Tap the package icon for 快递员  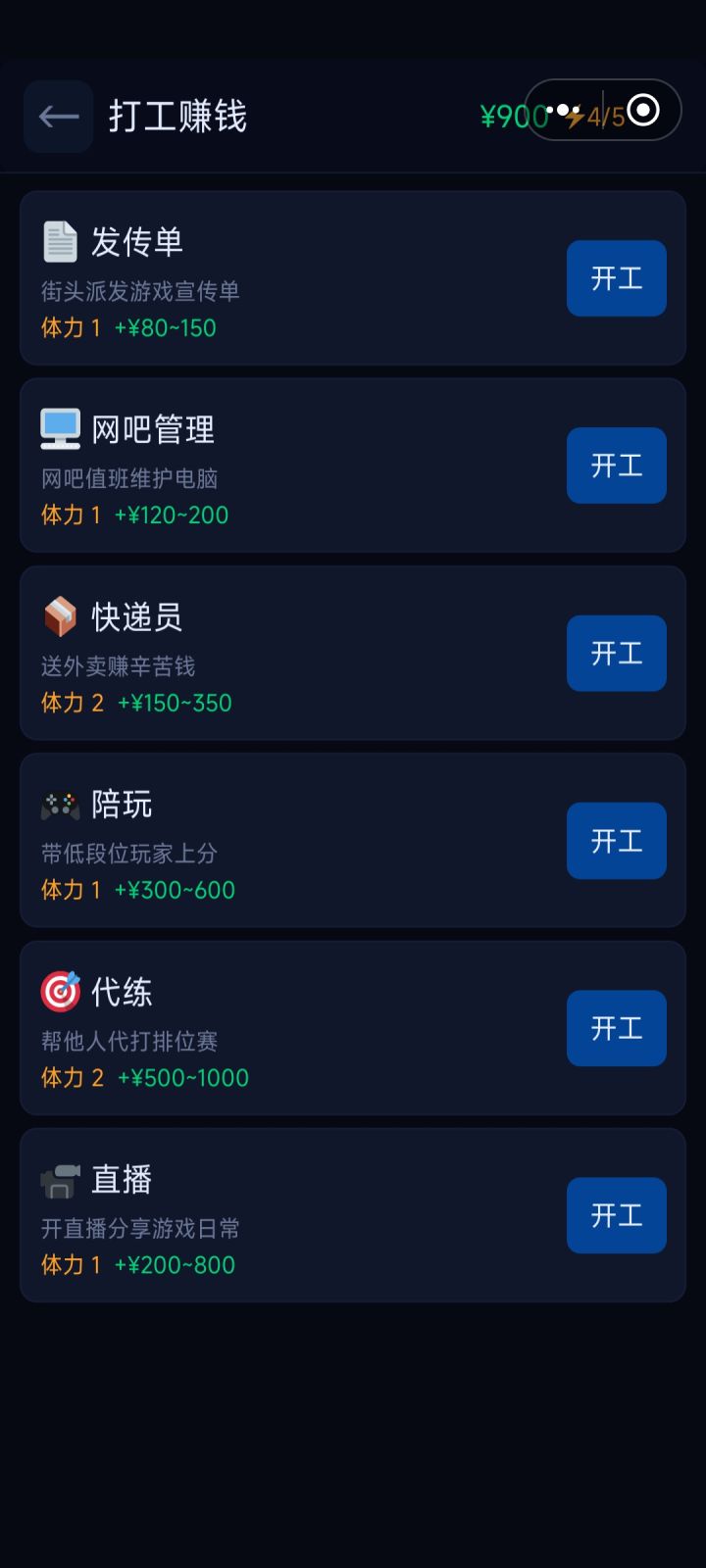tap(61, 614)
